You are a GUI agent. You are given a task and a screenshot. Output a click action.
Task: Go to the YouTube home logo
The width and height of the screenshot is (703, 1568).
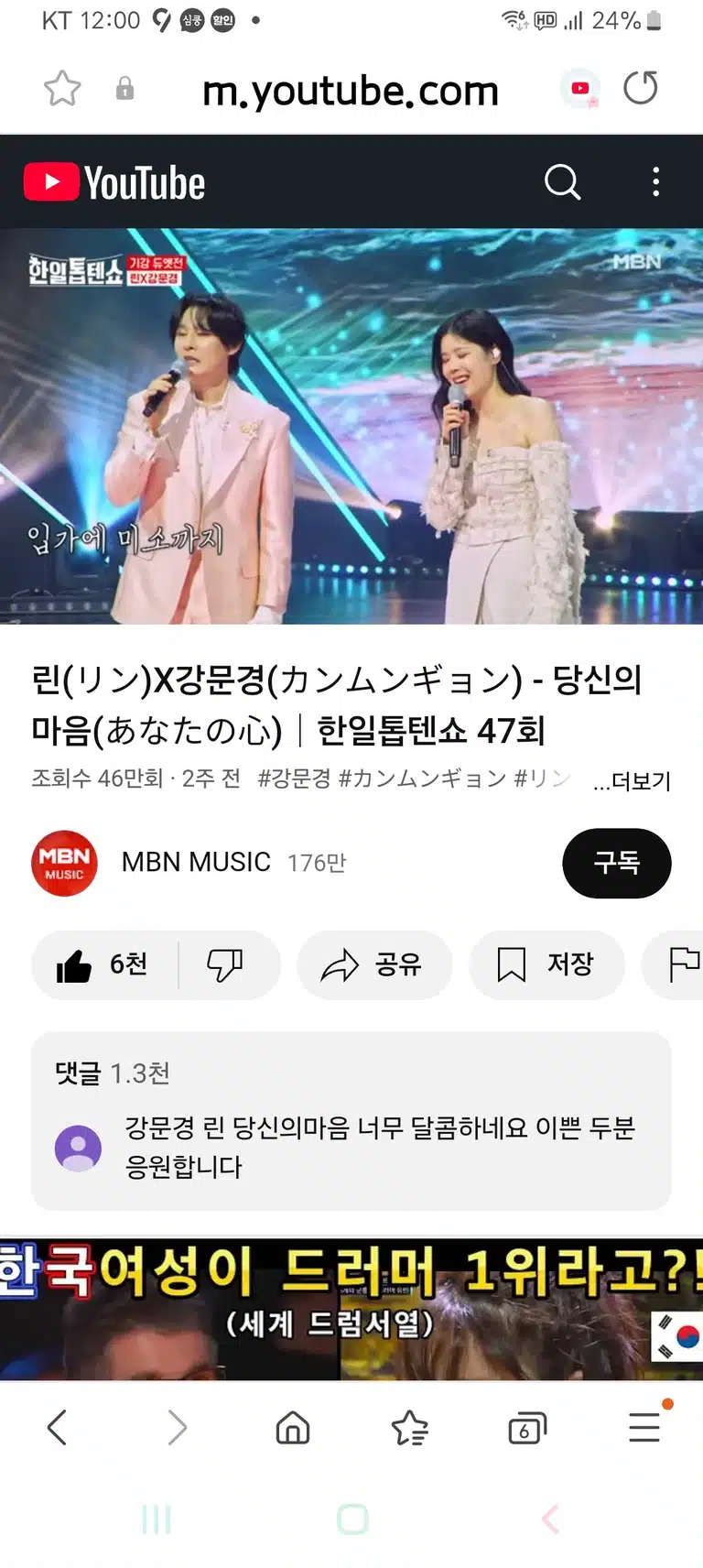point(114,182)
